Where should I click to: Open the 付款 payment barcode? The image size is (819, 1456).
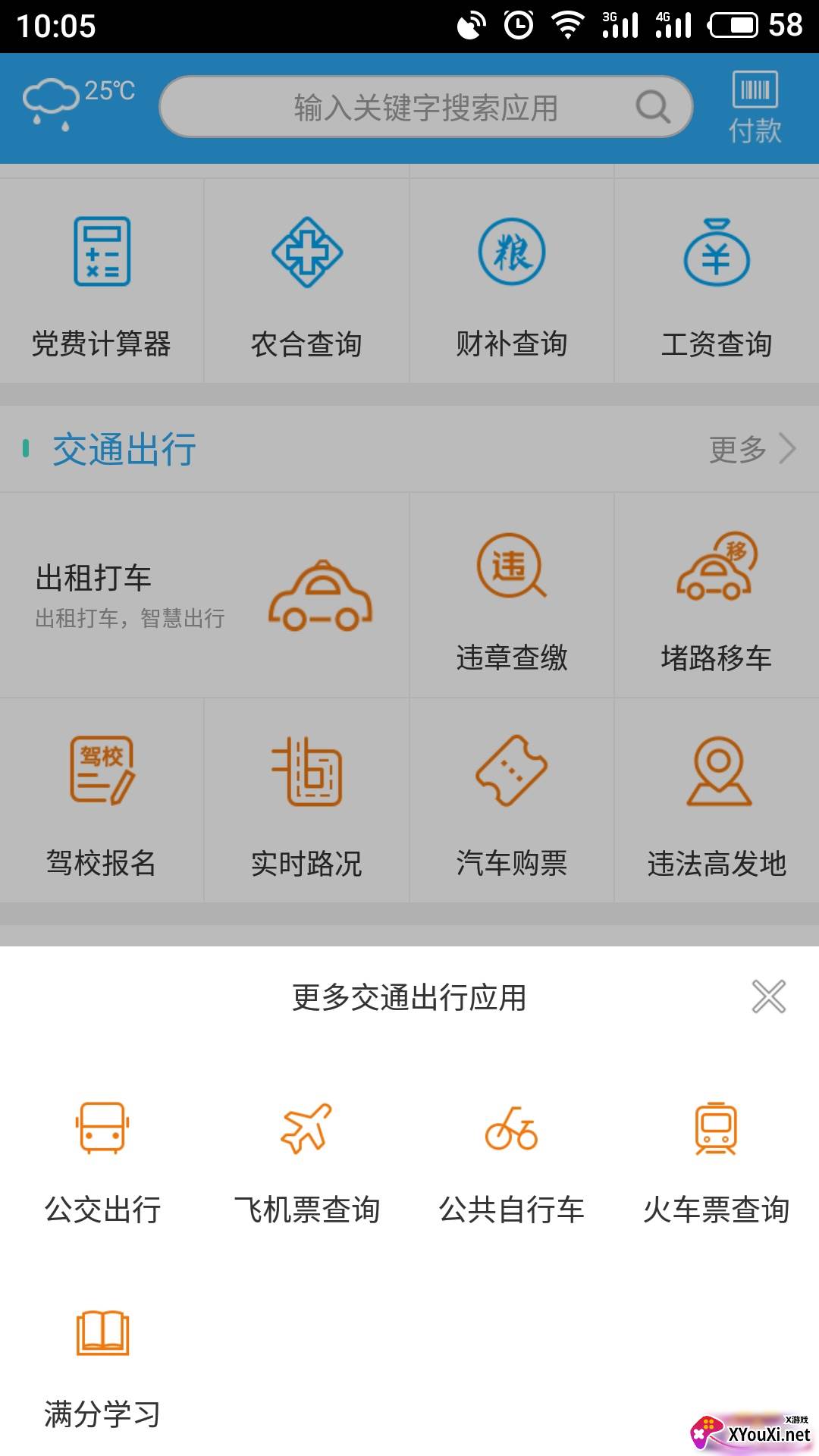click(x=755, y=108)
